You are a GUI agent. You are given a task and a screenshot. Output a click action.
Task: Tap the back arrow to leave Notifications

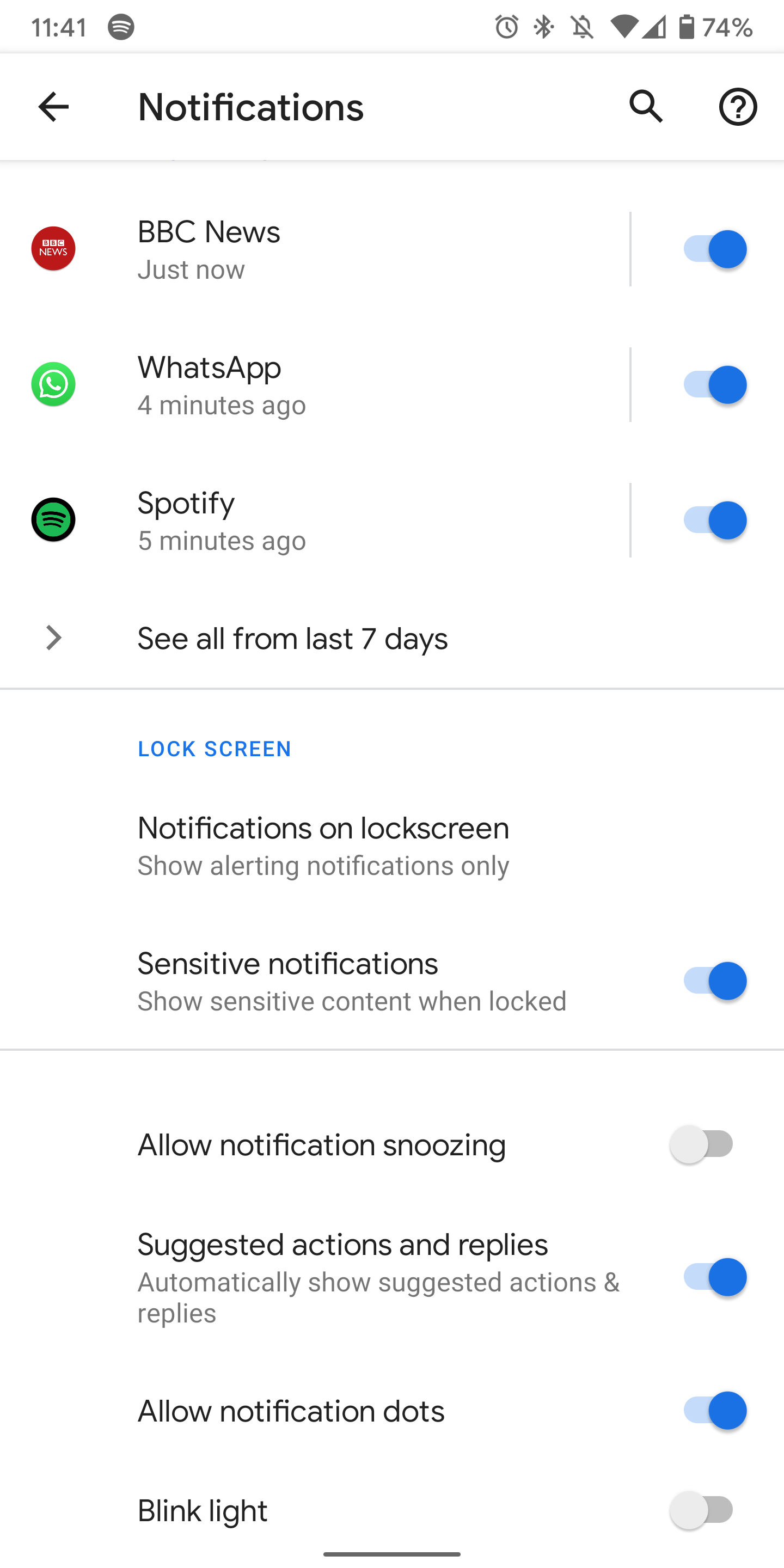(x=53, y=107)
